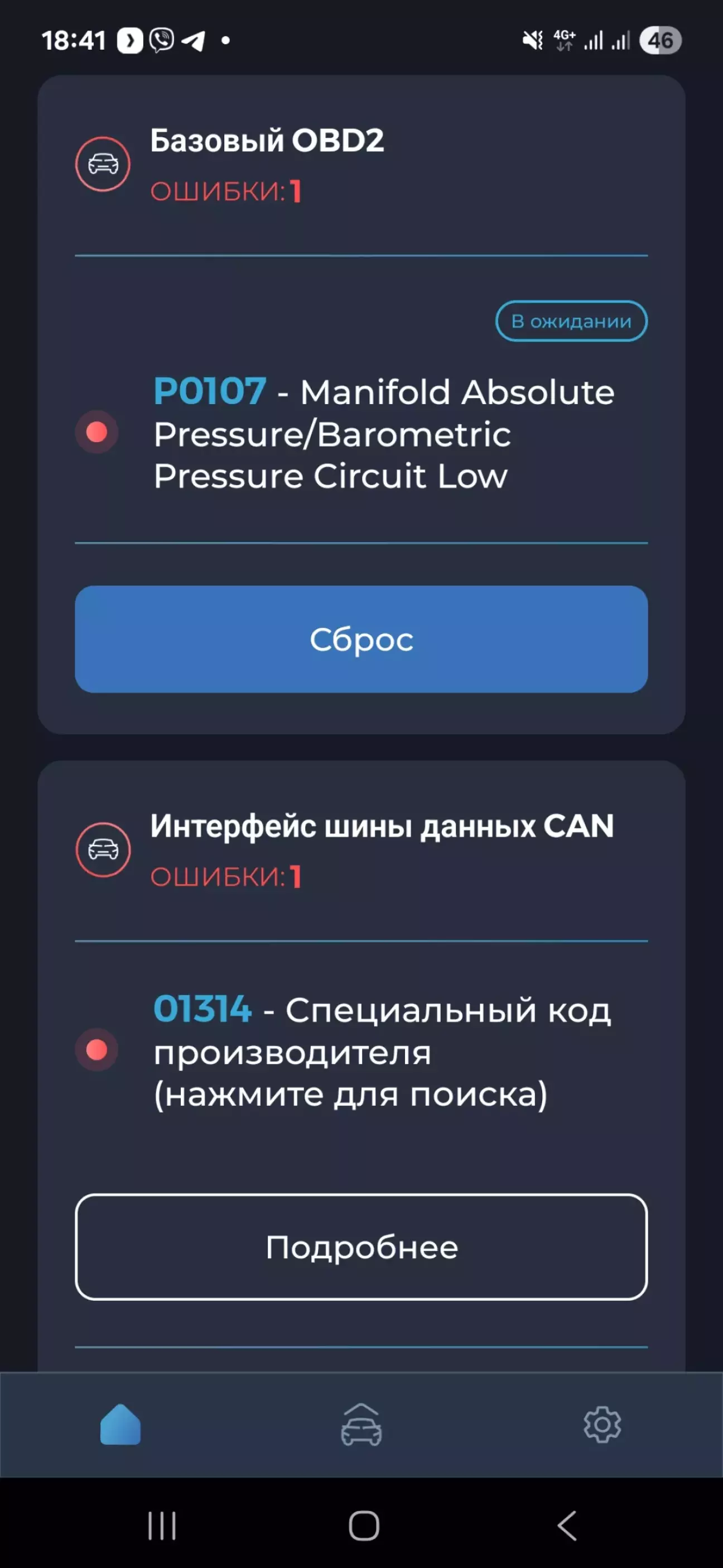Screen dimensions: 723x1568
Task: Open the settings gear tab
Action: [x=602, y=1425]
